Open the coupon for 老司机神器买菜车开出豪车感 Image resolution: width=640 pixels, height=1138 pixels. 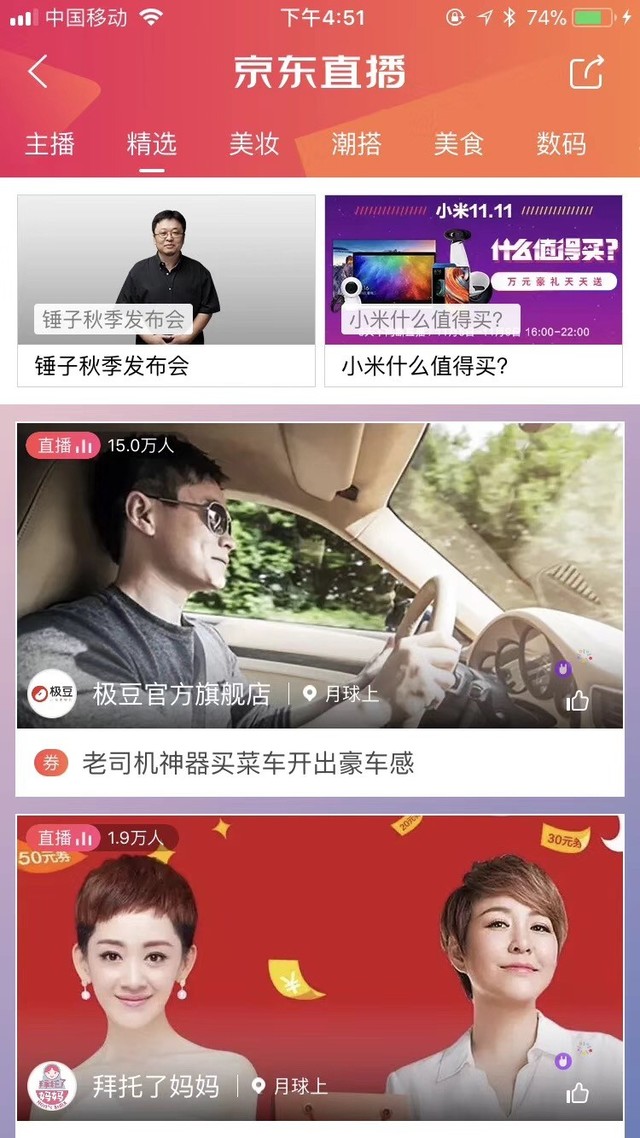click(x=51, y=764)
